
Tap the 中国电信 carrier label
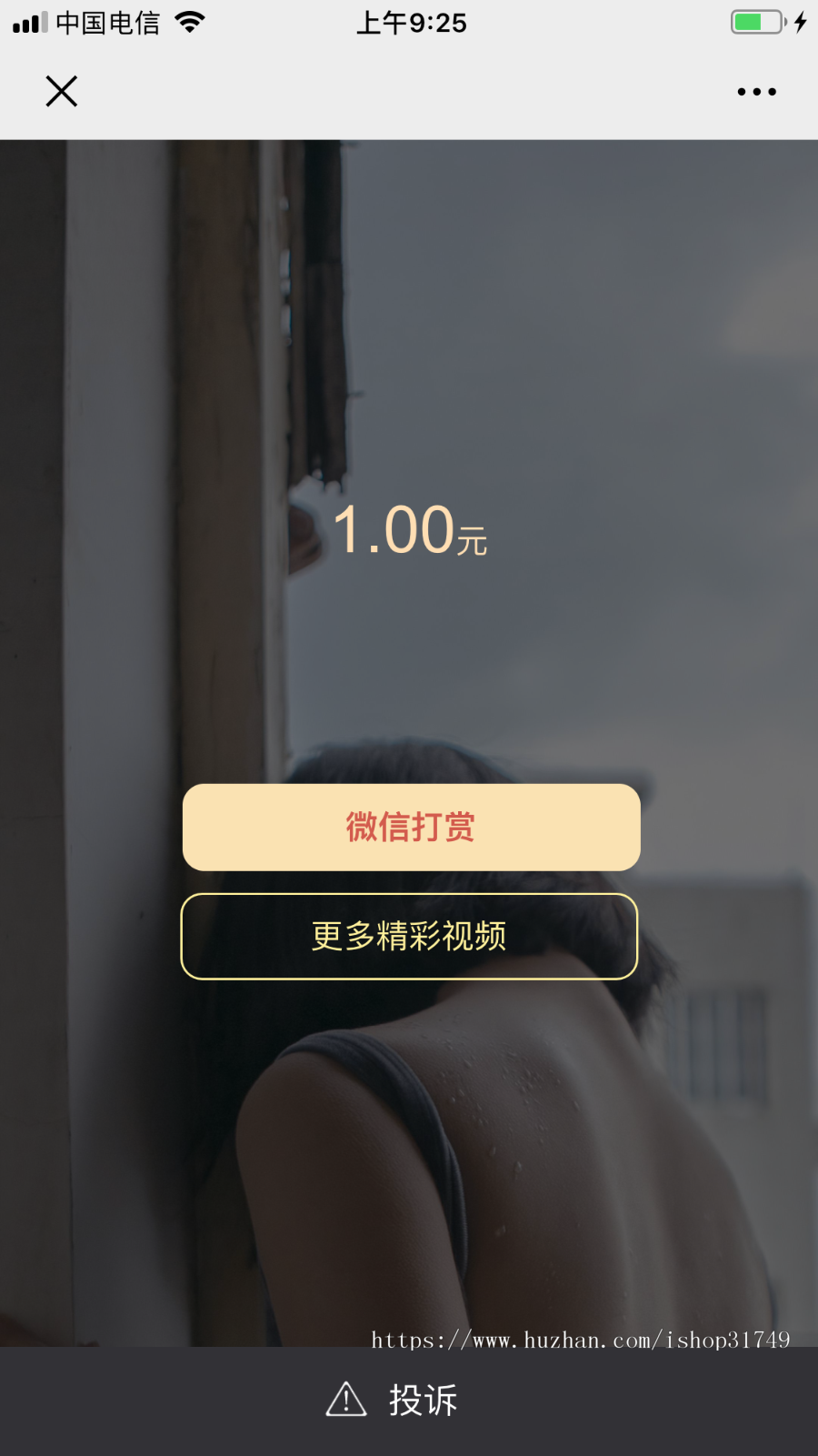point(109,22)
